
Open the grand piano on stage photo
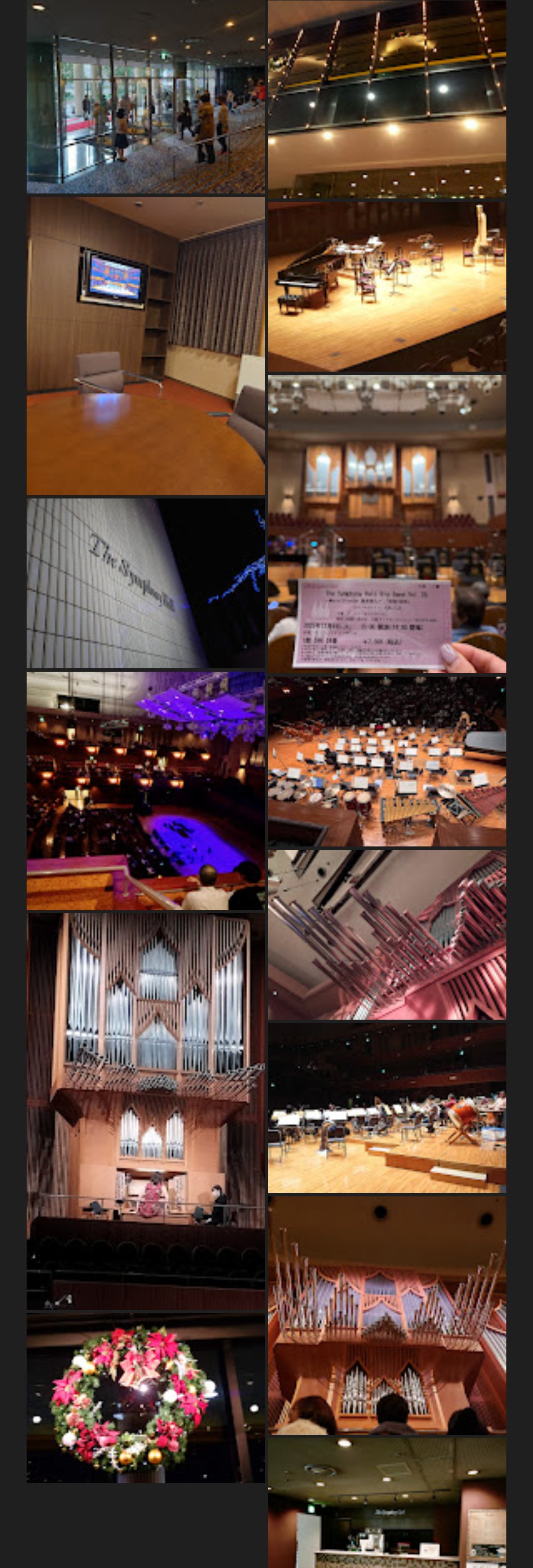pos(387,286)
